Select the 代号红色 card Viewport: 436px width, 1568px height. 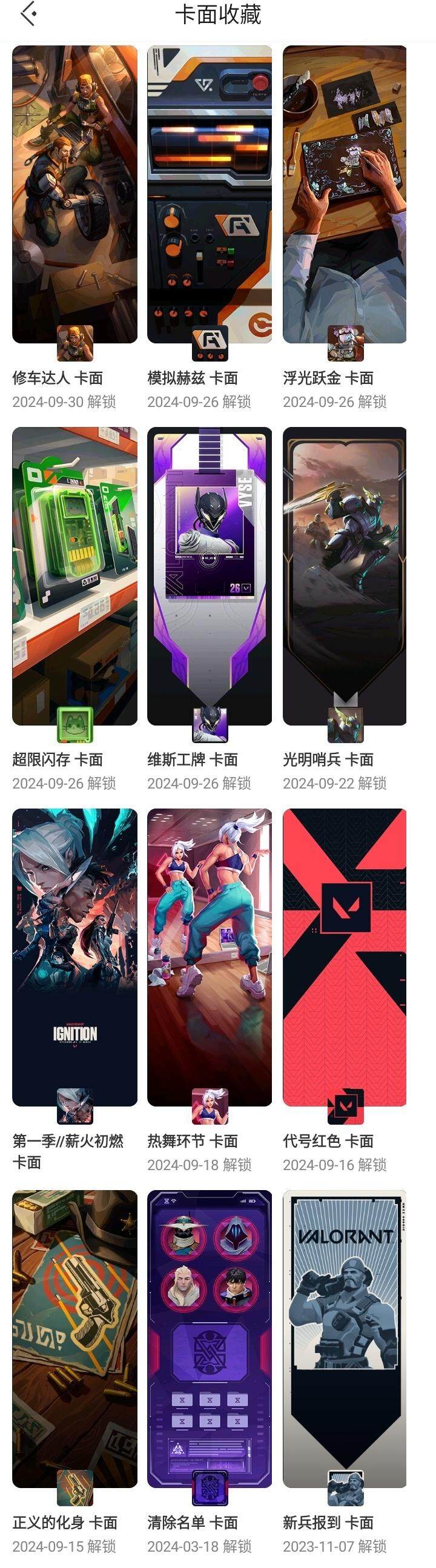pyautogui.click(x=345, y=957)
